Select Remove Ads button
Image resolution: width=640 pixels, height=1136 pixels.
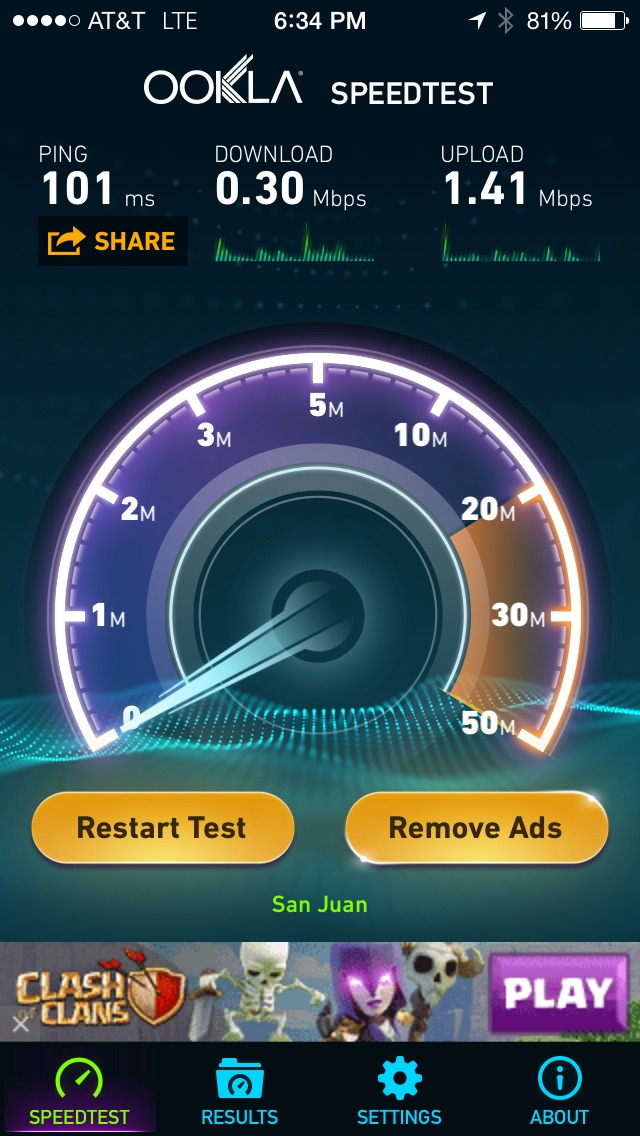click(x=476, y=827)
